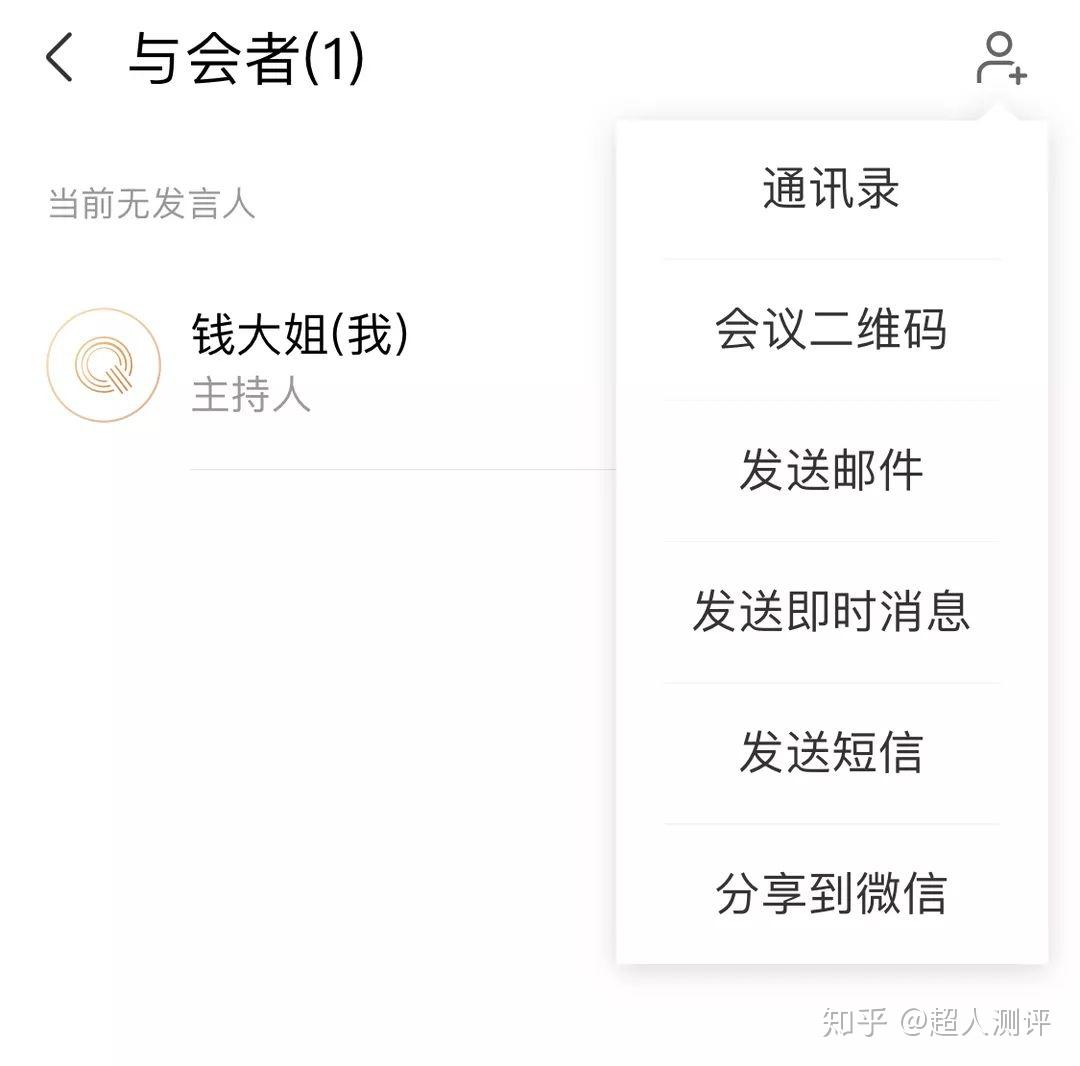Invite via 发送短信
The width and height of the screenshot is (1080, 1066).
tap(831, 752)
